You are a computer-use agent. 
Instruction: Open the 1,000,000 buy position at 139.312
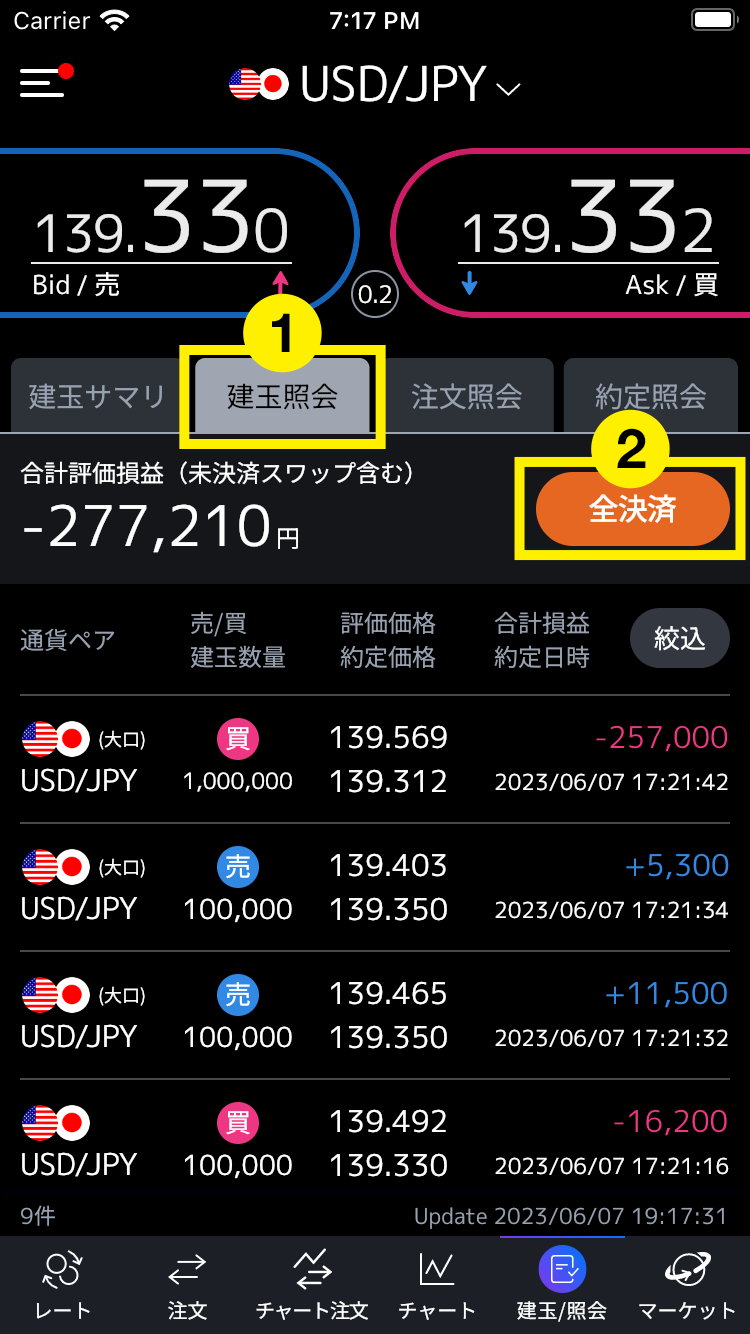[375, 759]
